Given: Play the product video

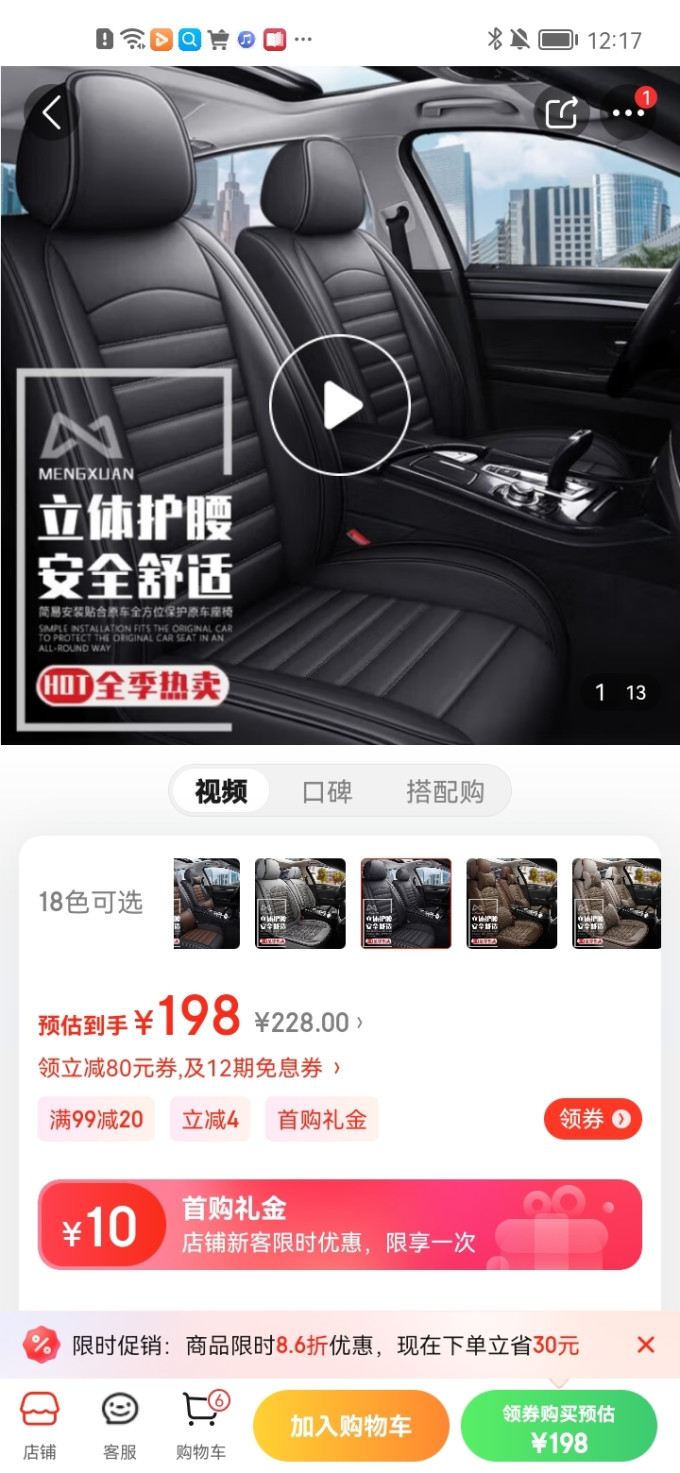Looking at the screenshot, I should tap(340, 405).
